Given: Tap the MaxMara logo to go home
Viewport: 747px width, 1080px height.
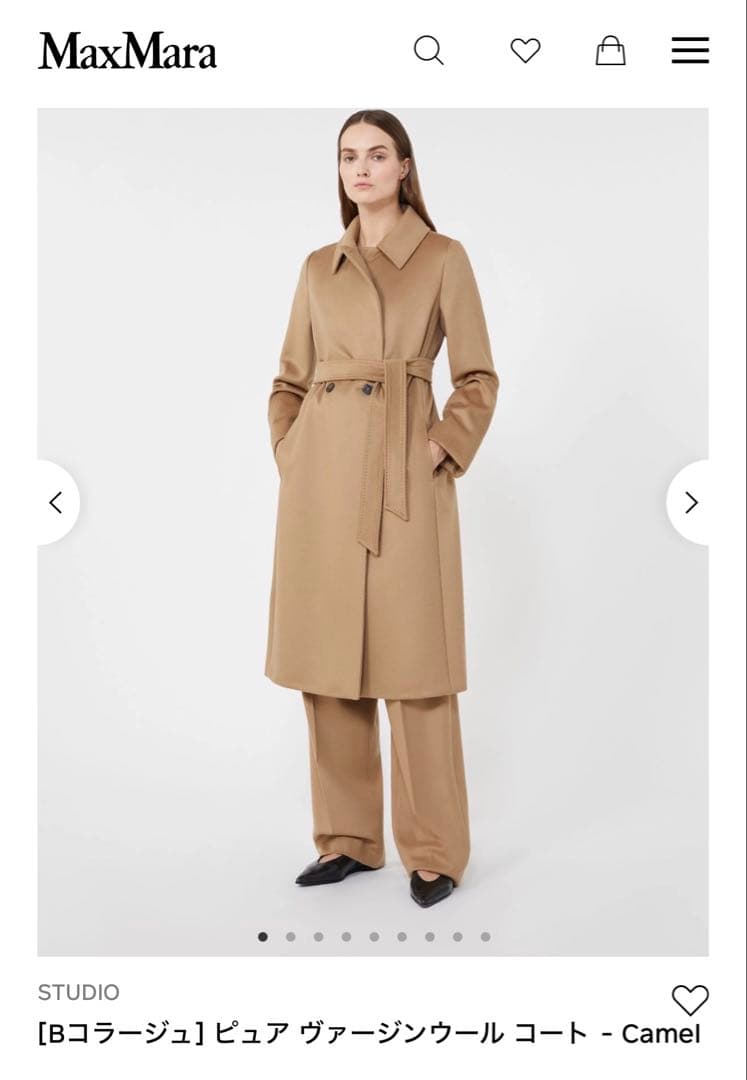Looking at the screenshot, I should (x=127, y=51).
